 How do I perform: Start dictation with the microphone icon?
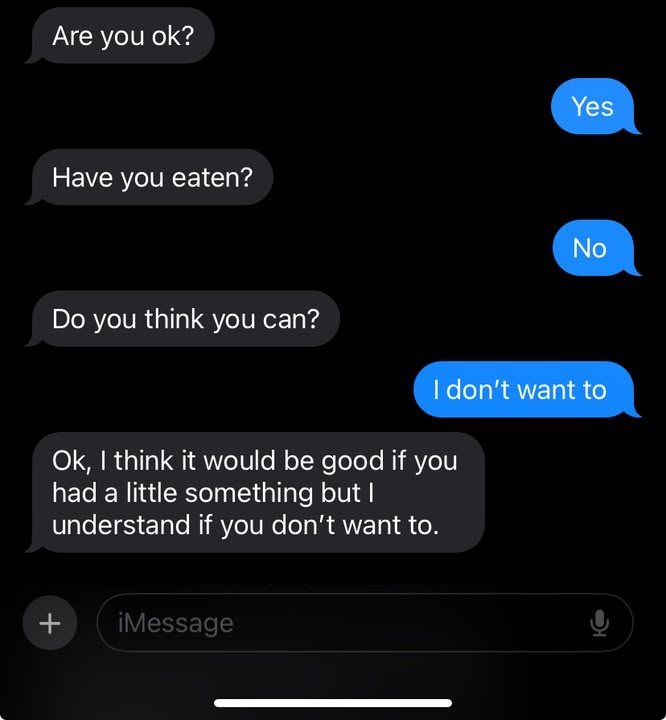(x=599, y=623)
